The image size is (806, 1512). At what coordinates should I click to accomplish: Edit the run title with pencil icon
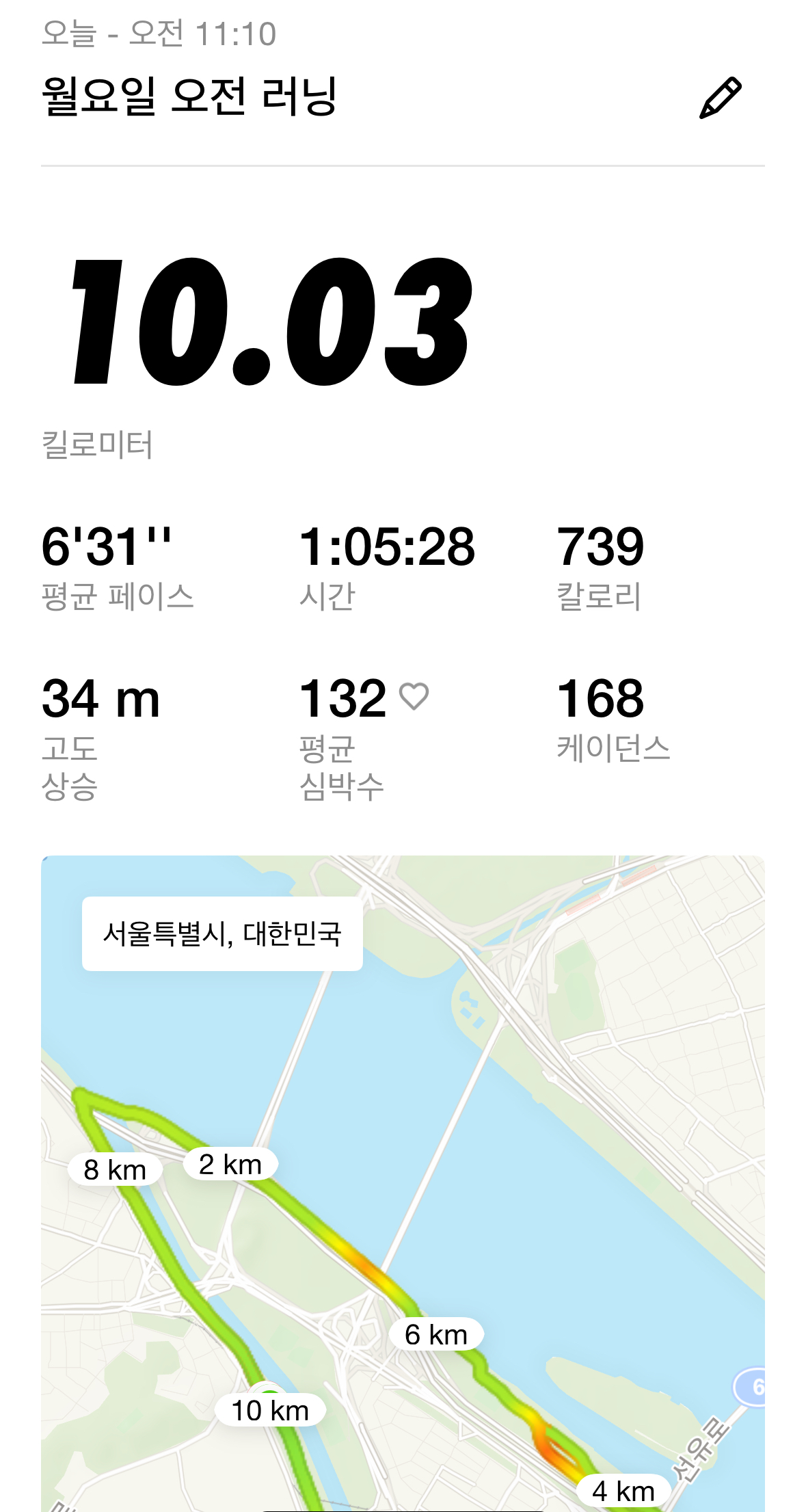720,98
